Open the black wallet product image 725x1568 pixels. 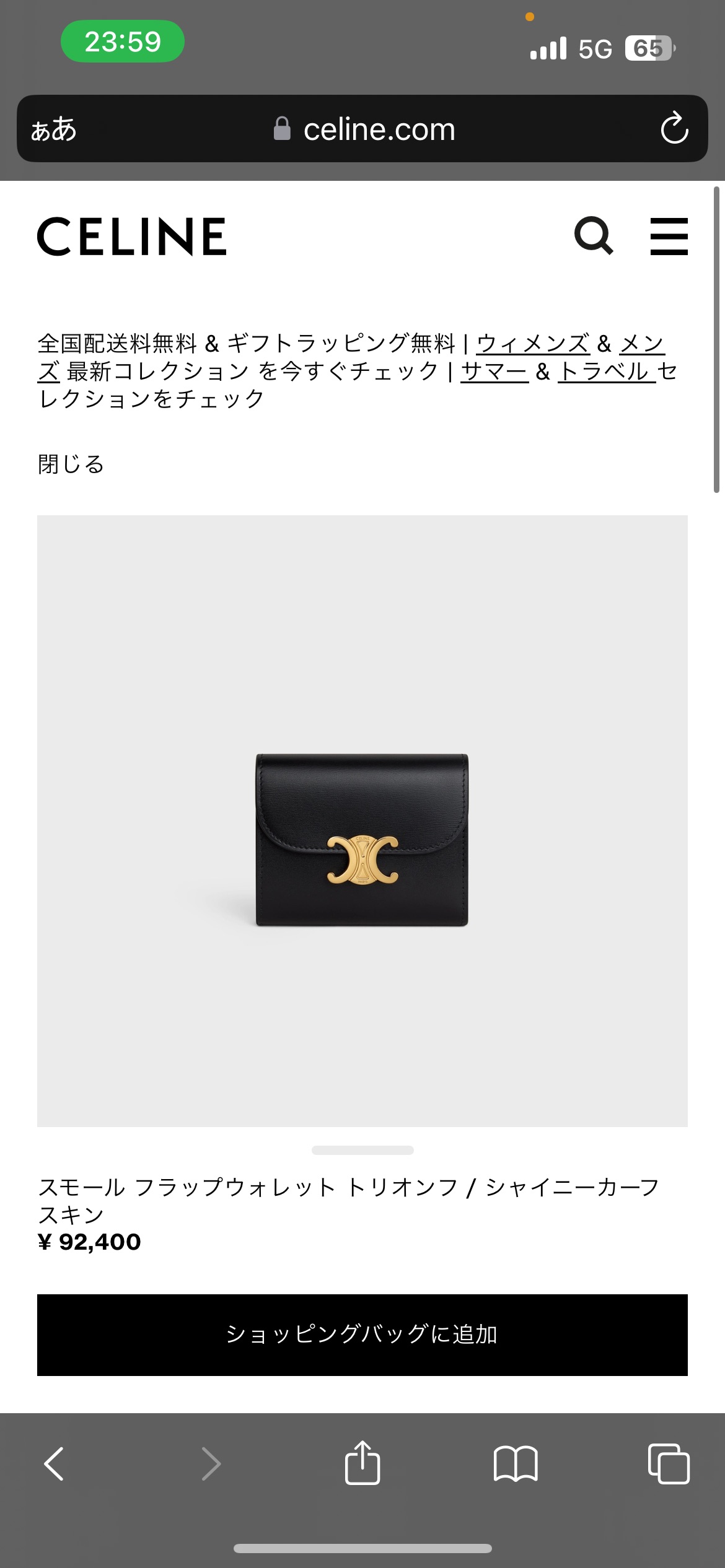coord(362,839)
